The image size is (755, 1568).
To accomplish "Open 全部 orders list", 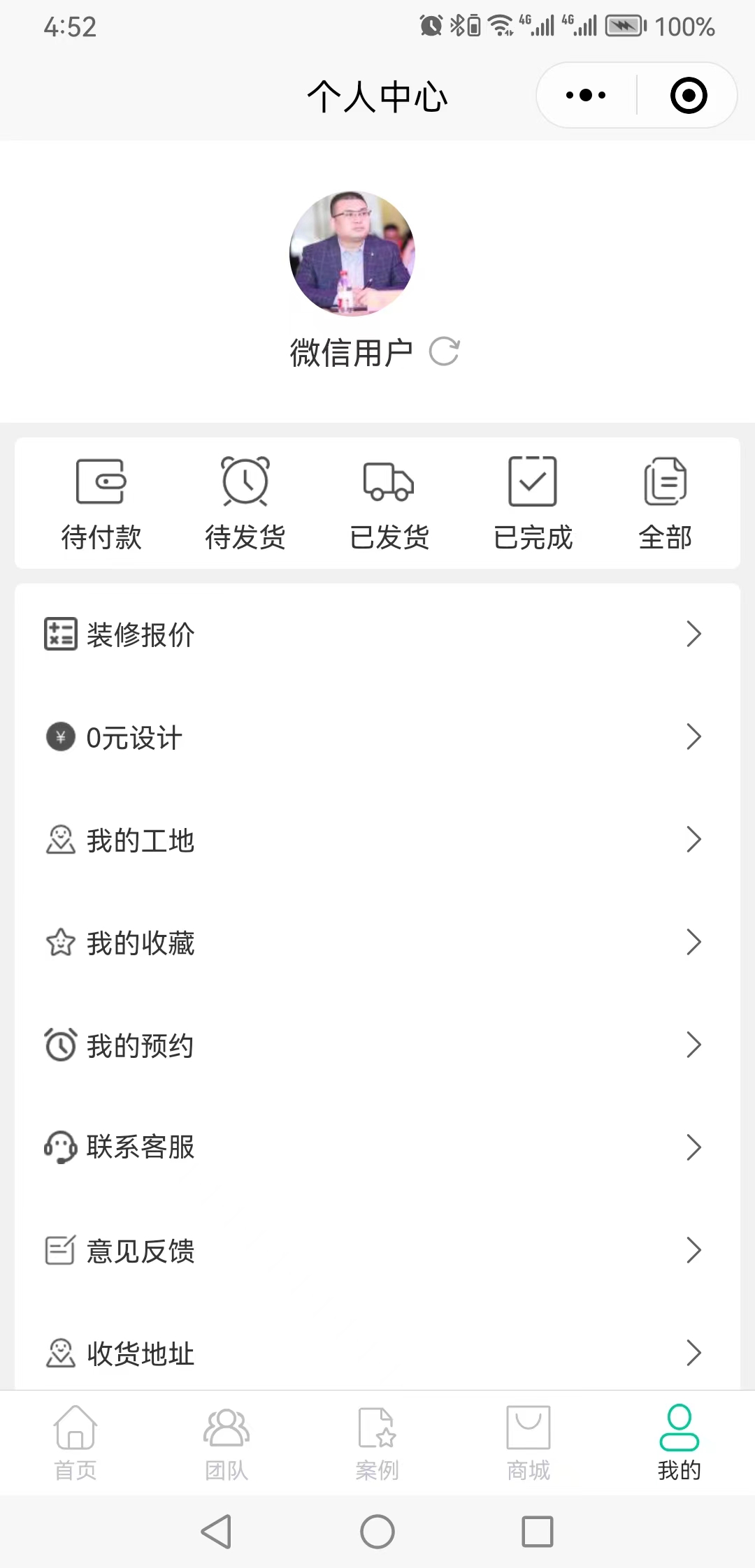I will [x=665, y=503].
